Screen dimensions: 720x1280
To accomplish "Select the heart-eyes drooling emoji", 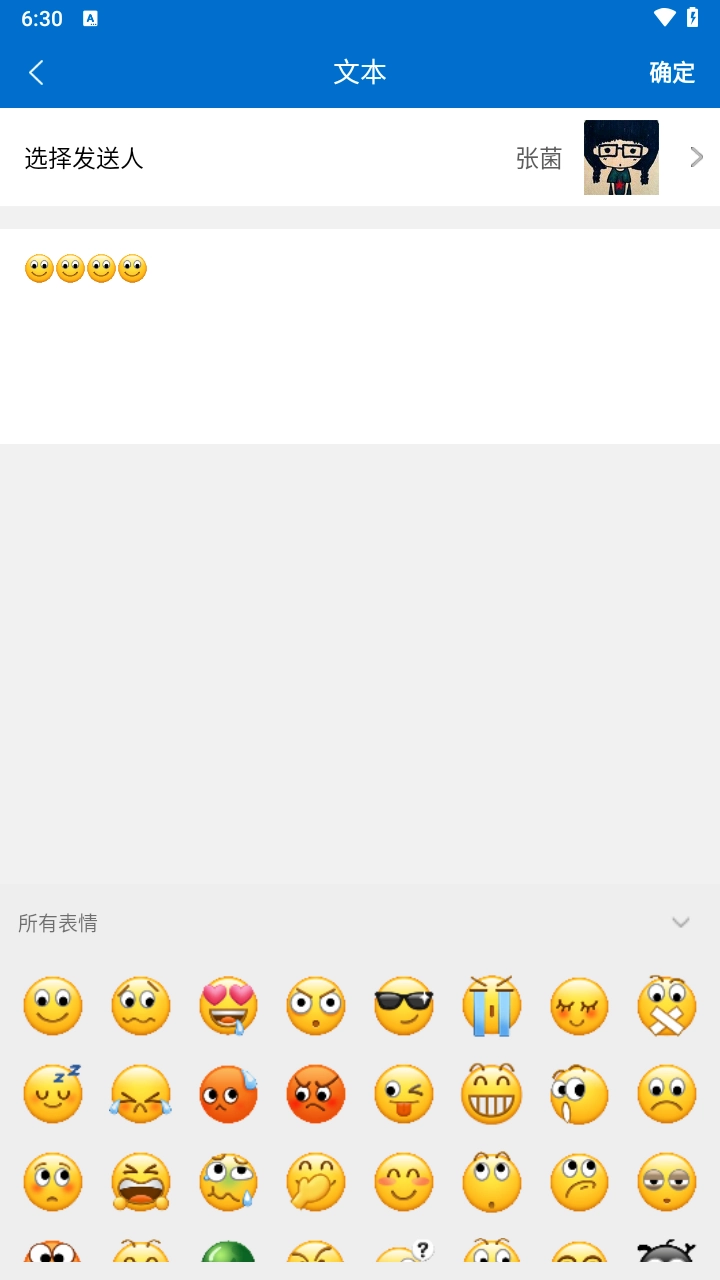I will (x=228, y=1005).
